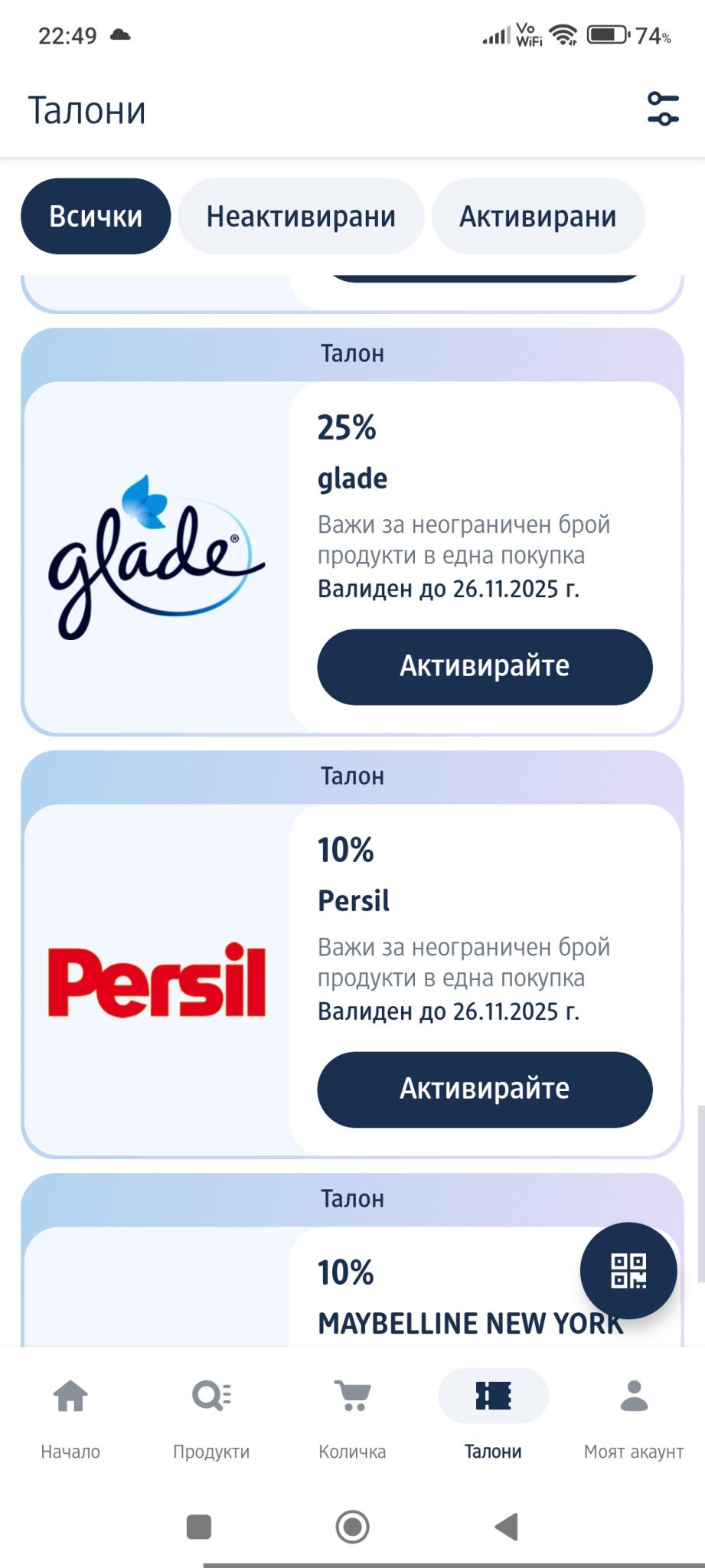
Task: Activate the 10% Persil coupon
Action: [x=485, y=1089]
